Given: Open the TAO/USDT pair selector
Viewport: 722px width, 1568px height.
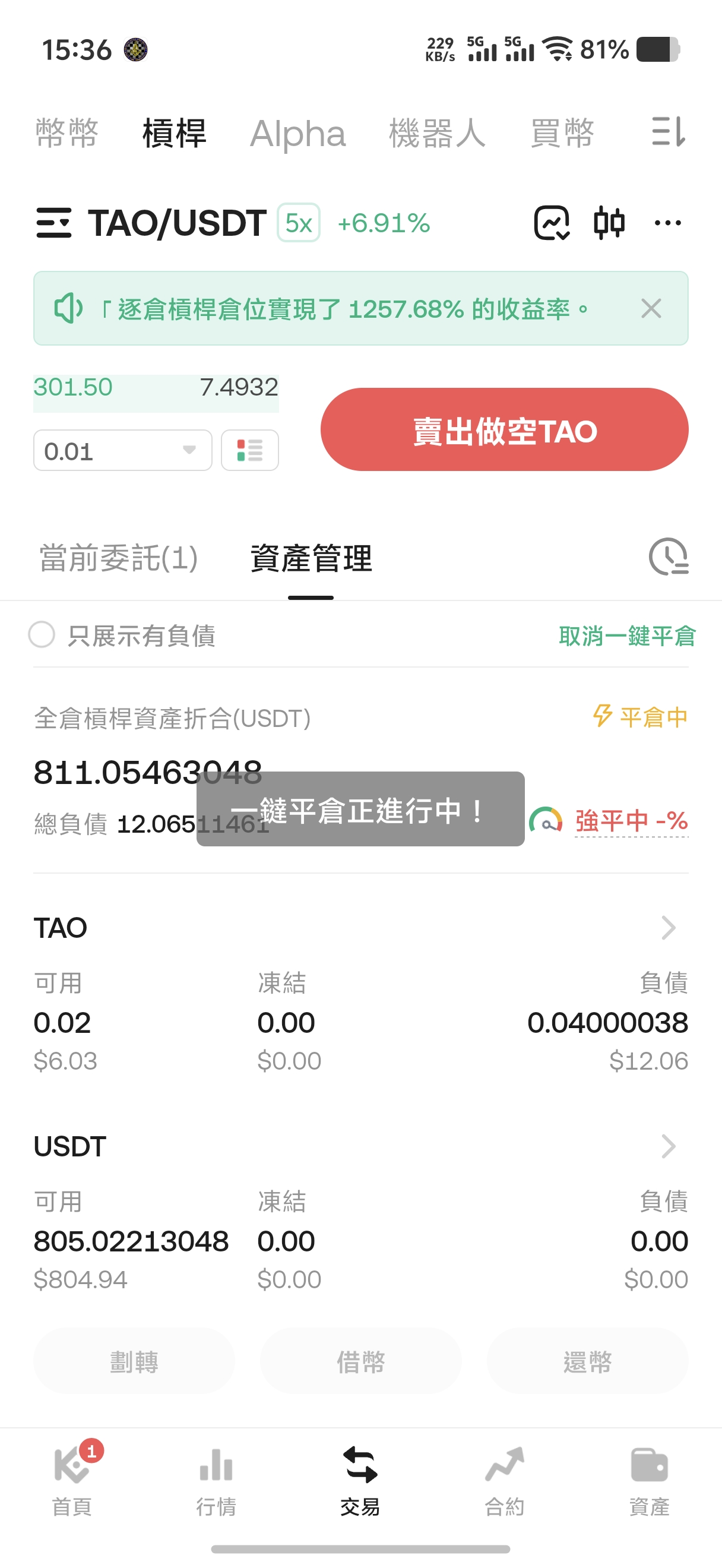Looking at the screenshot, I should coord(151,223).
